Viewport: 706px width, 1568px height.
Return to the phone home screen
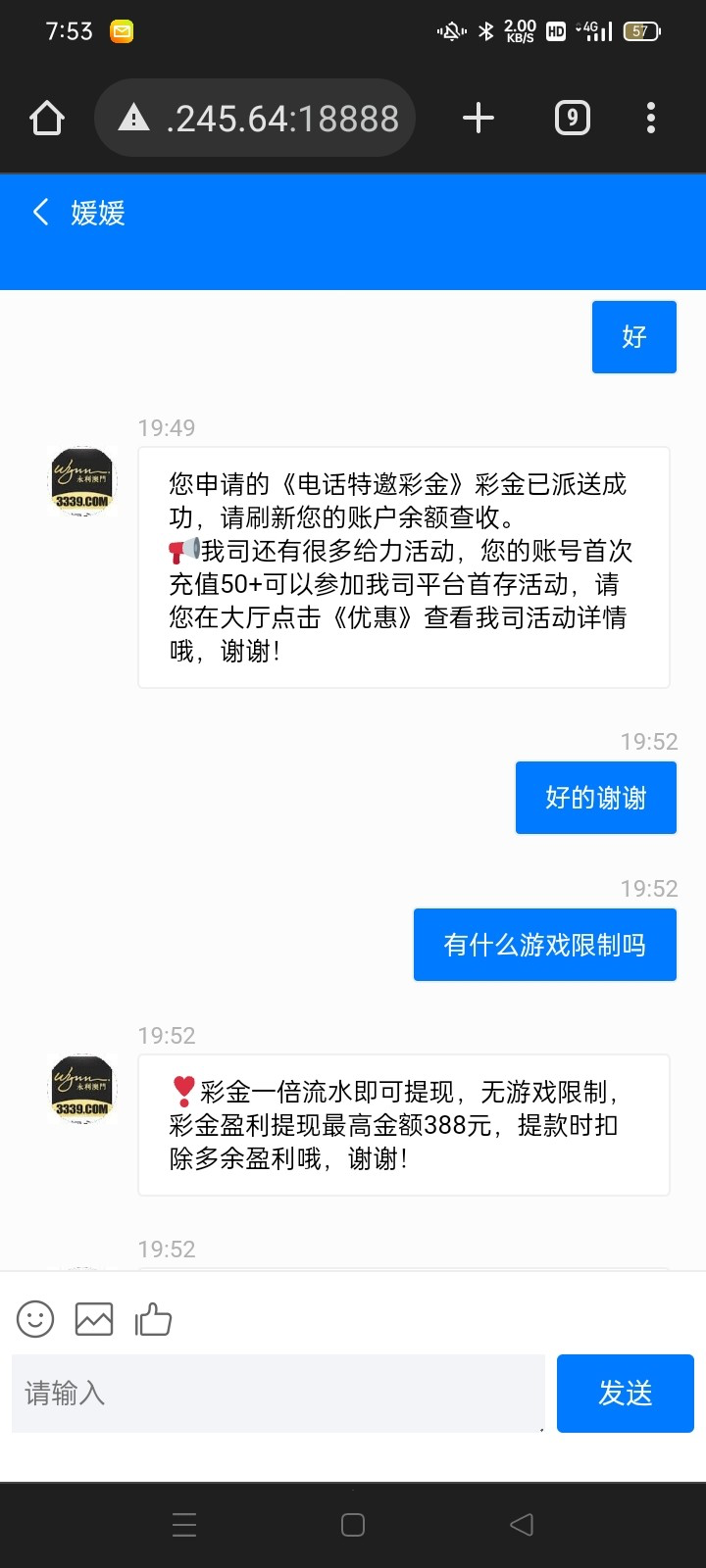pyautogui.click(x=353, y=1525)
